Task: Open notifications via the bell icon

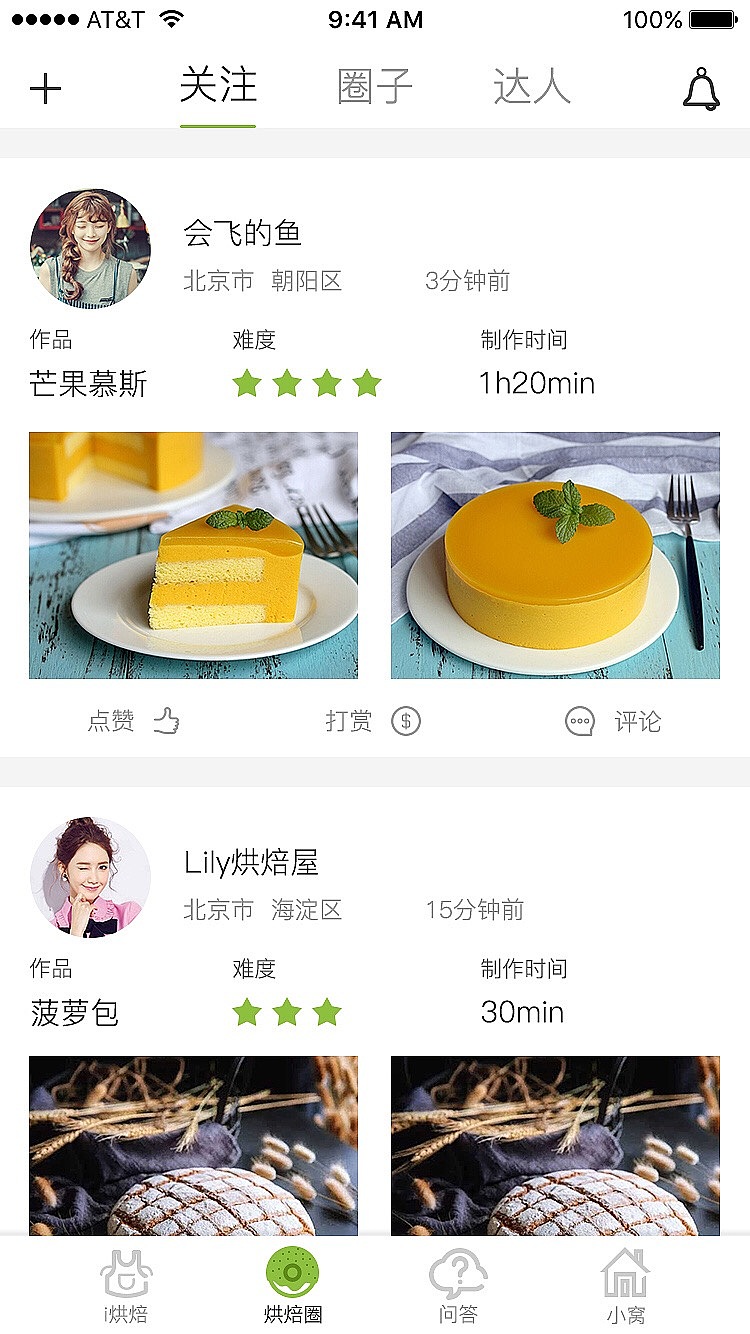Action: [x=700, y=89]
